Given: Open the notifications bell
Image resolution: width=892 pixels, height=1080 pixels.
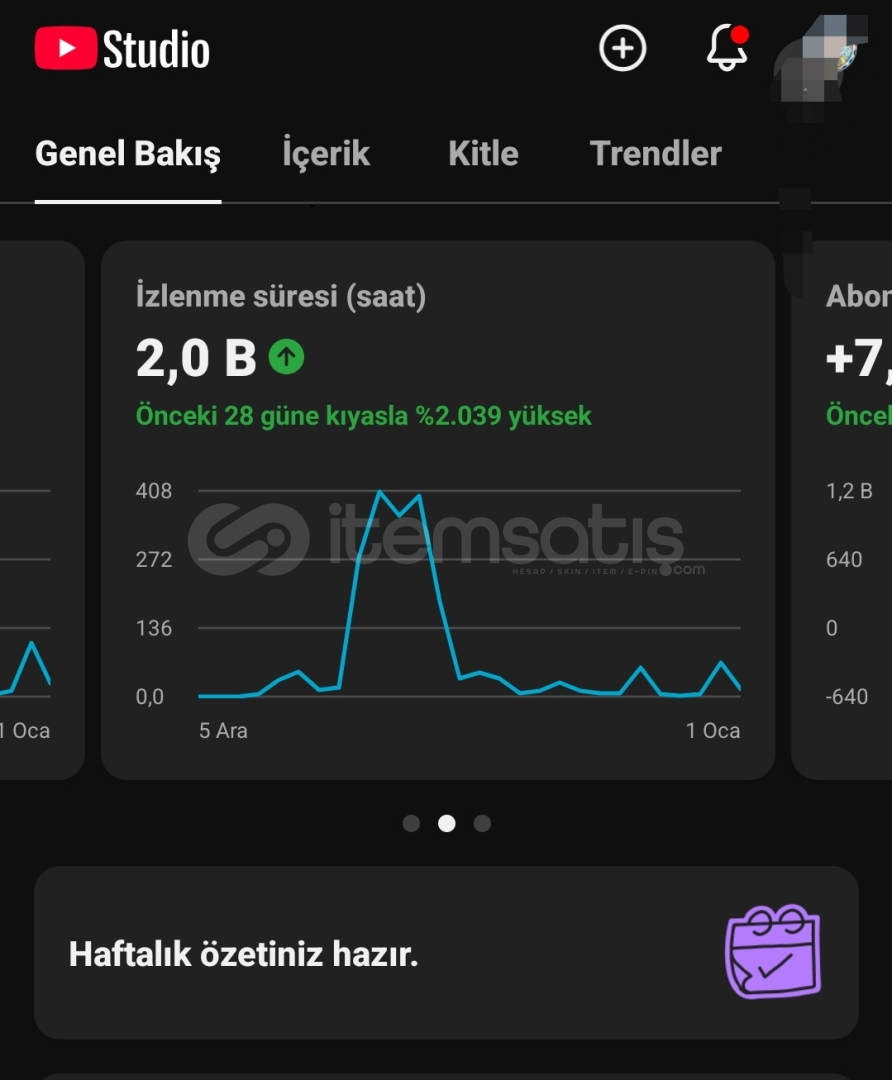Looking at the screenshot, I should [x=727, y=48].
